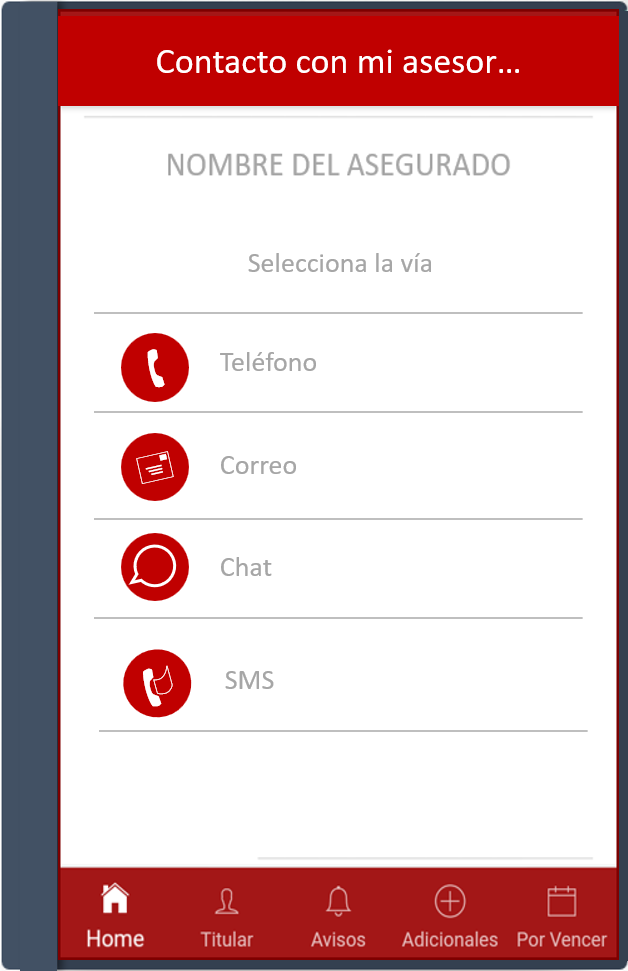Viewport: 628px width, 971px height.
Task: Select Teléfono as the contact method
Action: pyautogui.click(x=268, y=363)
